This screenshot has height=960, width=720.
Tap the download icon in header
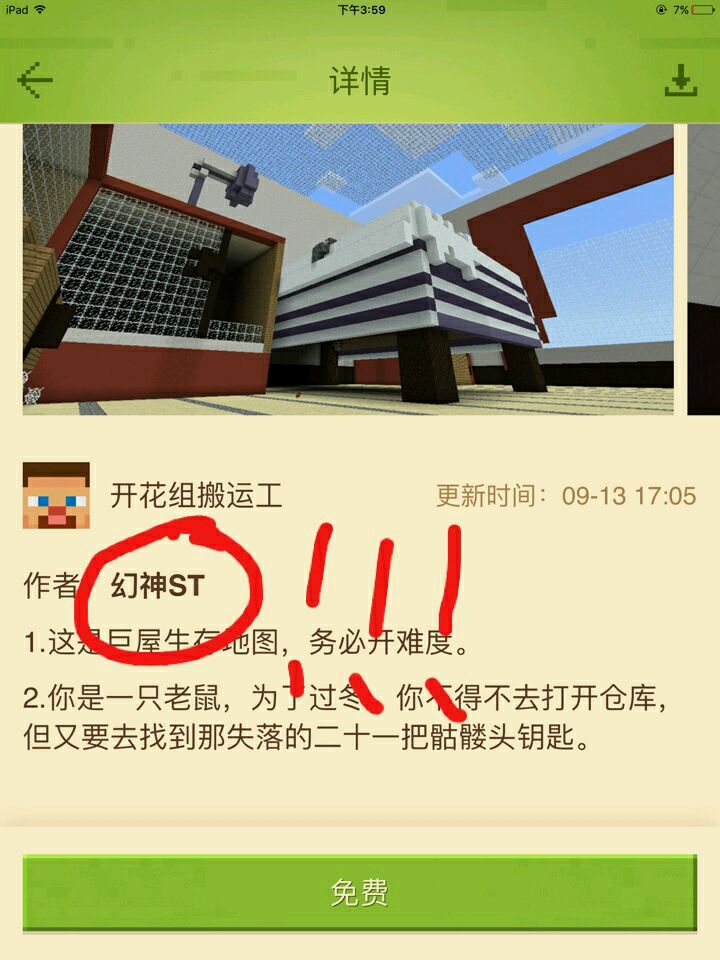click(x=681, y=81)
